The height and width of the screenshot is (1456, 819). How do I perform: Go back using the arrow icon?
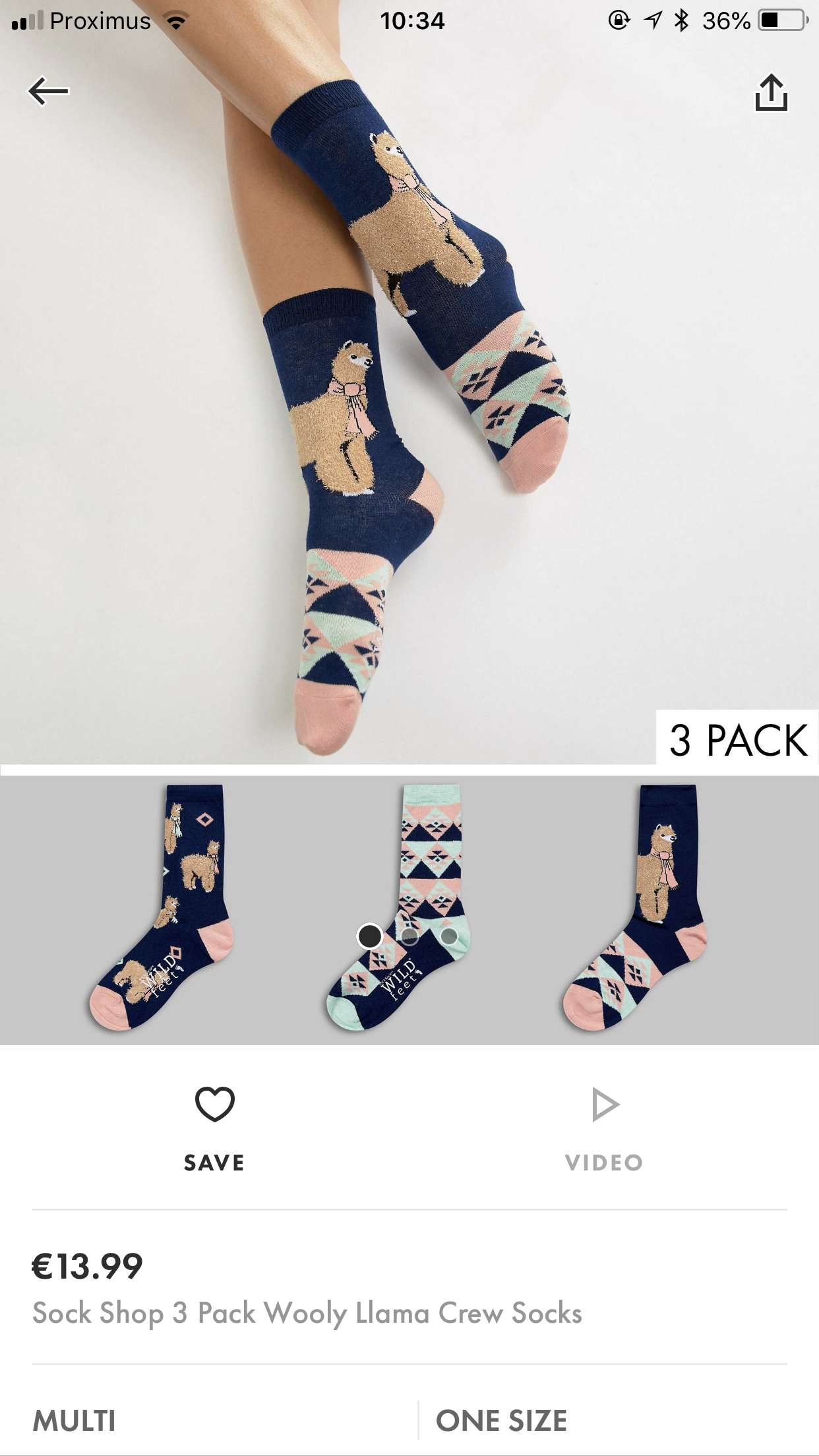[48, 91]
